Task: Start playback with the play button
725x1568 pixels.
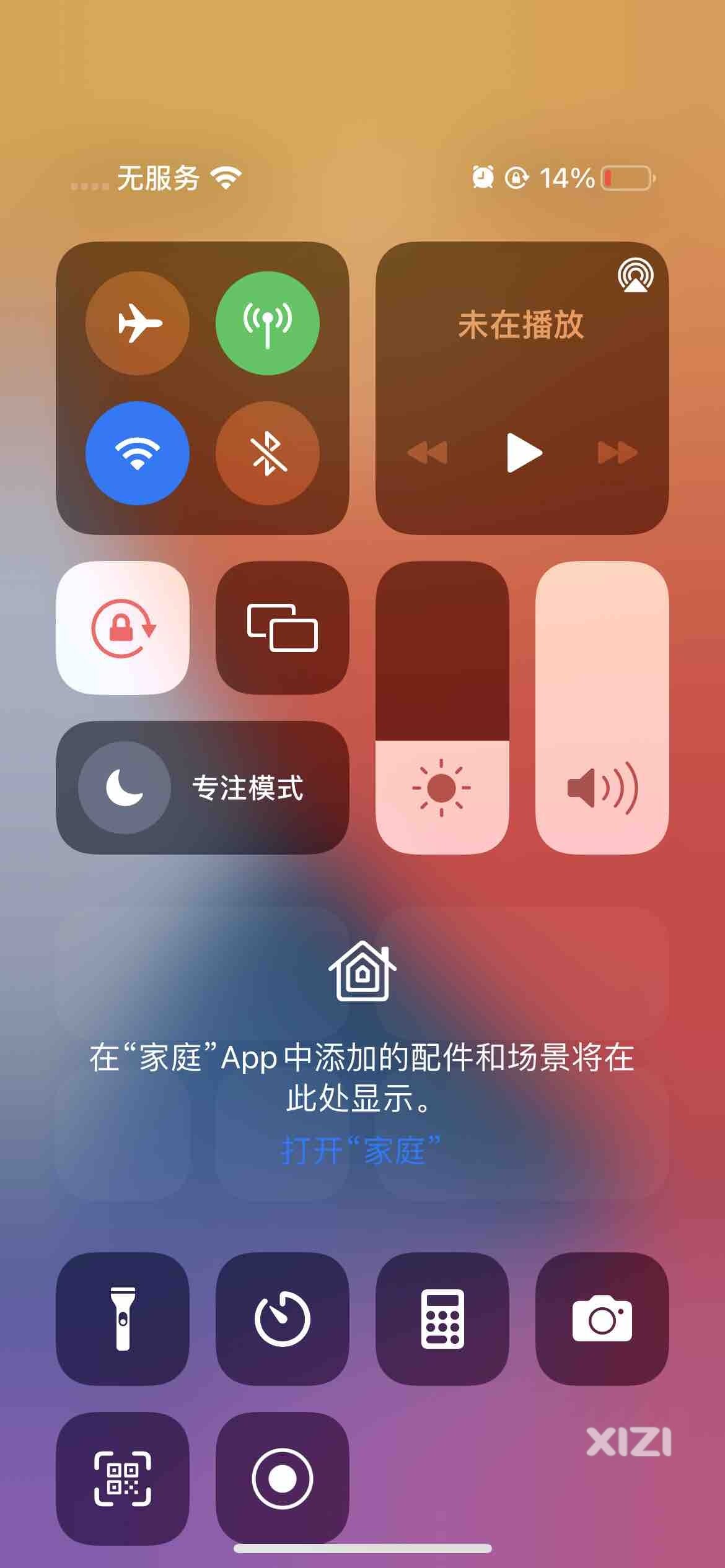Action: (x=524, y=453)
